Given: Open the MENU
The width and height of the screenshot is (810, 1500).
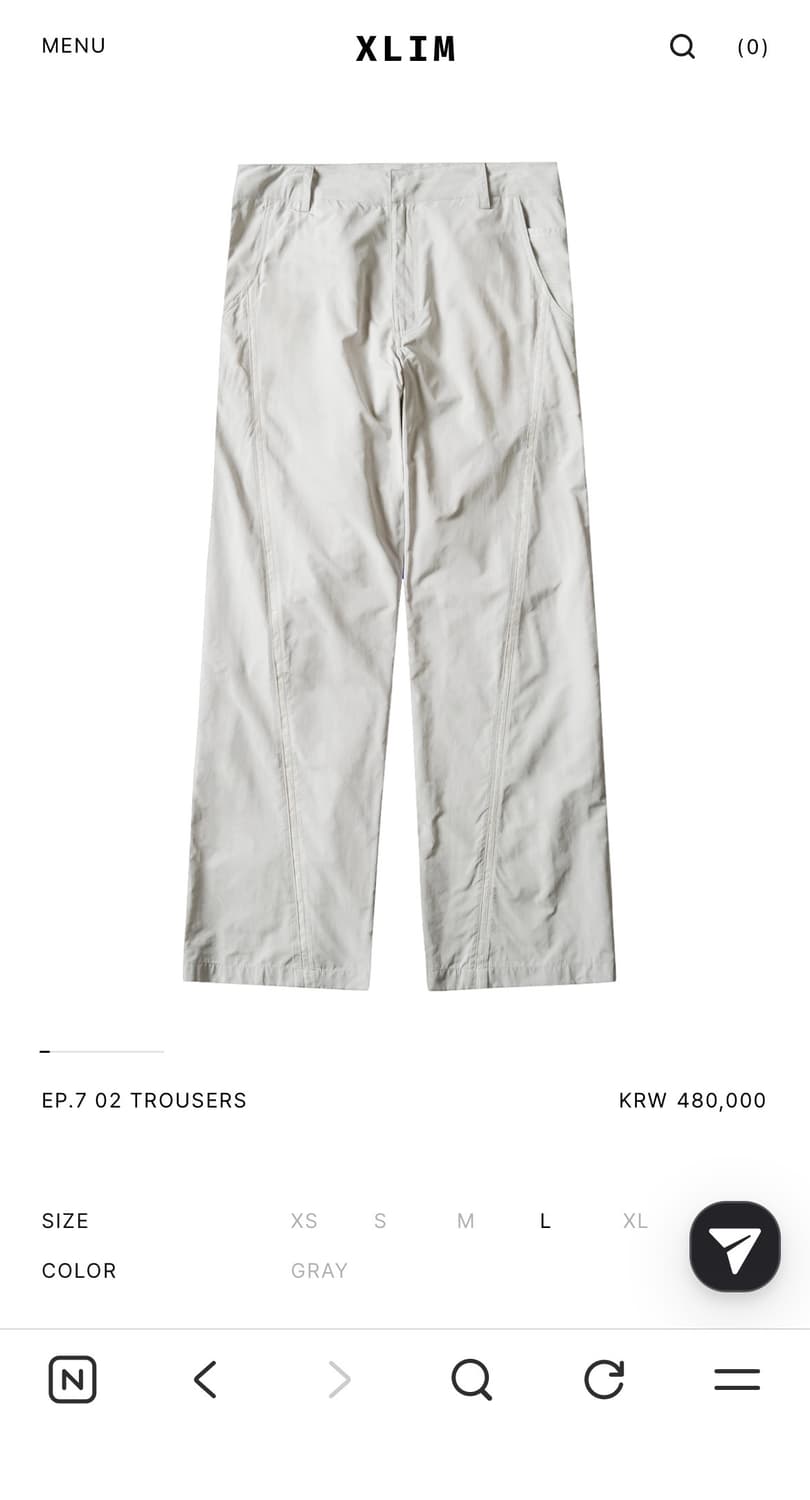Looking at the screenshot, I should [x=72, y=46].
